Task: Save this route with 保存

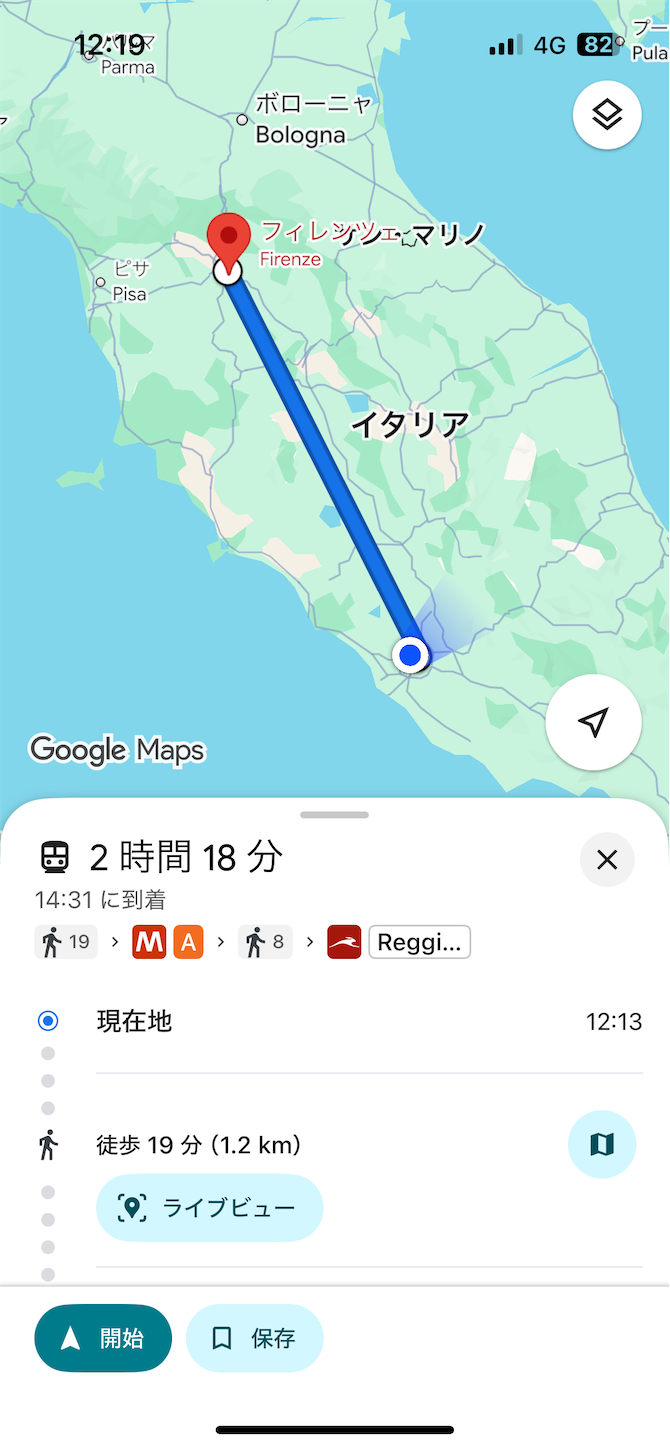Action: (x=255, y=1338)
